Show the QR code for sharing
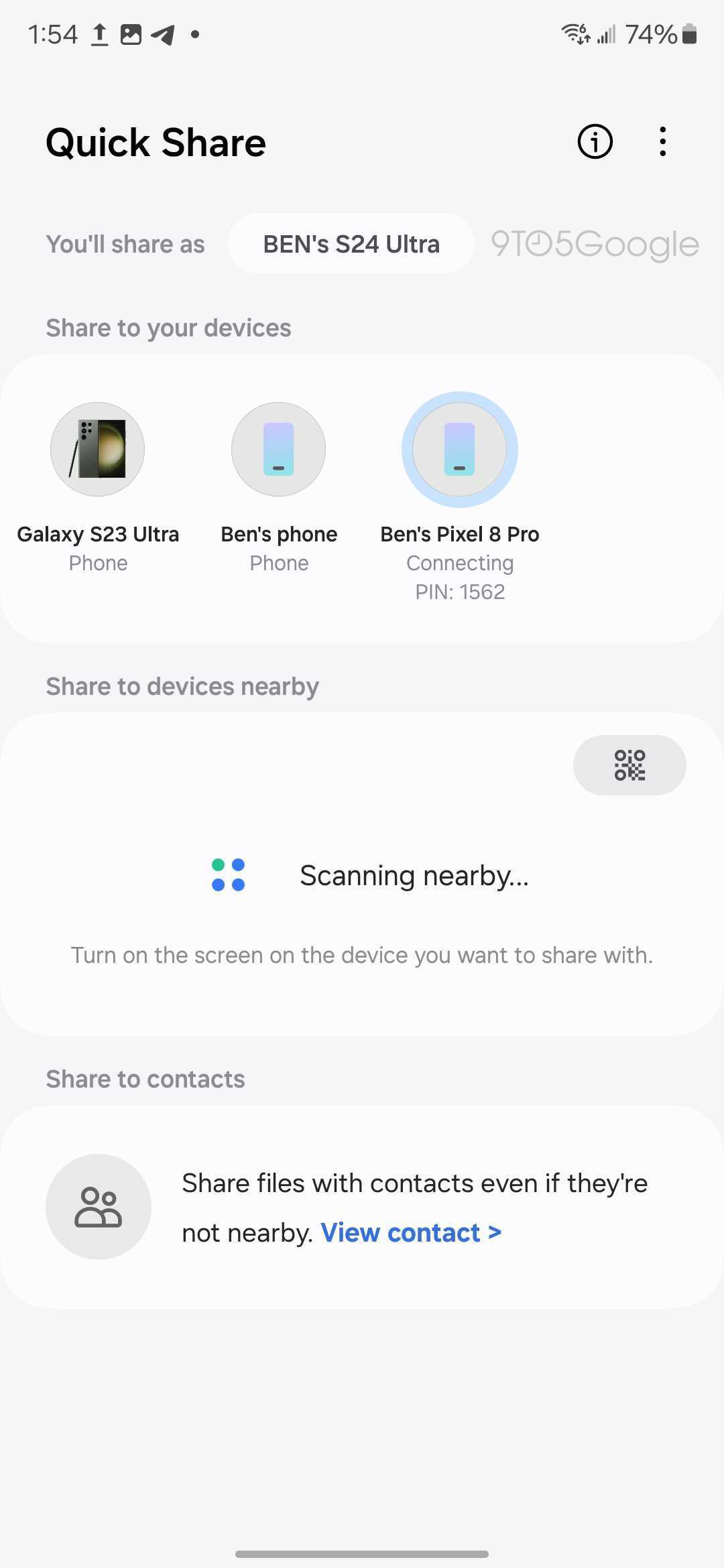724x1568 pixels. click(629, 765)
